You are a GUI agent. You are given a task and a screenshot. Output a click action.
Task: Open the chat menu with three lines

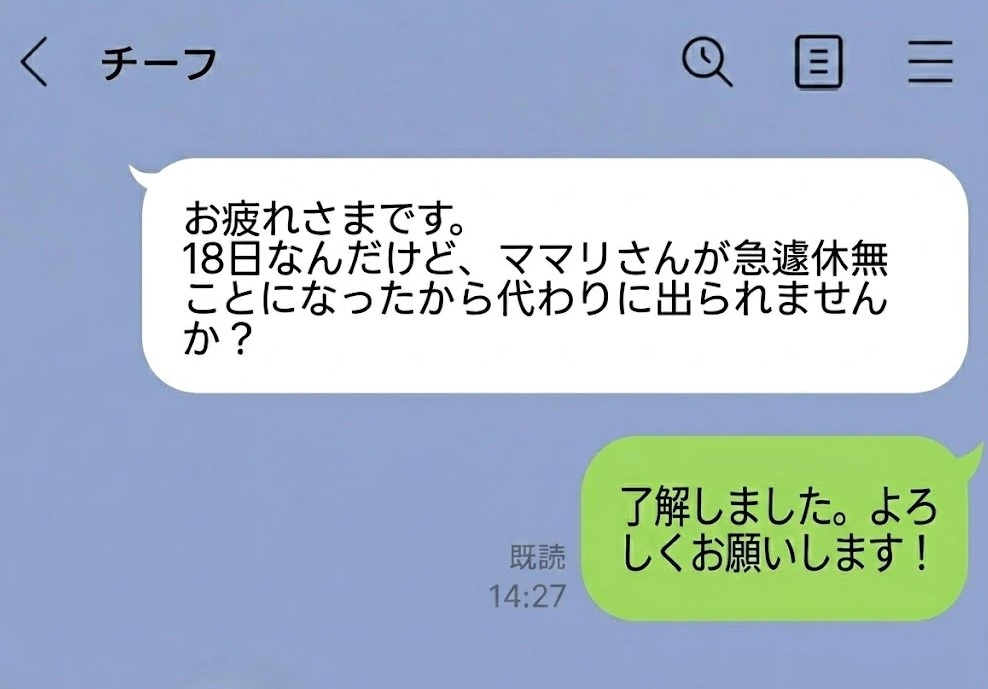point(930,62)
